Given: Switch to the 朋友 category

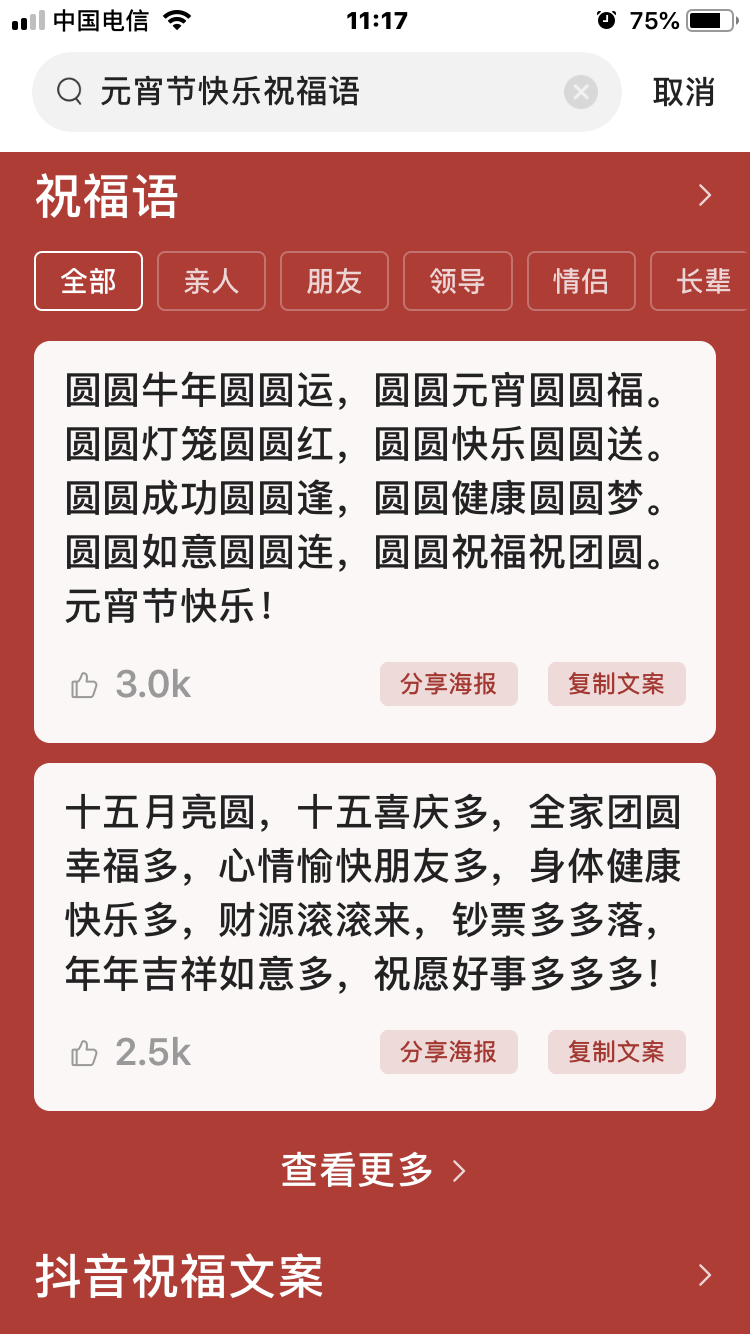Looking at the screenshot, I should (x=334, y=281).
